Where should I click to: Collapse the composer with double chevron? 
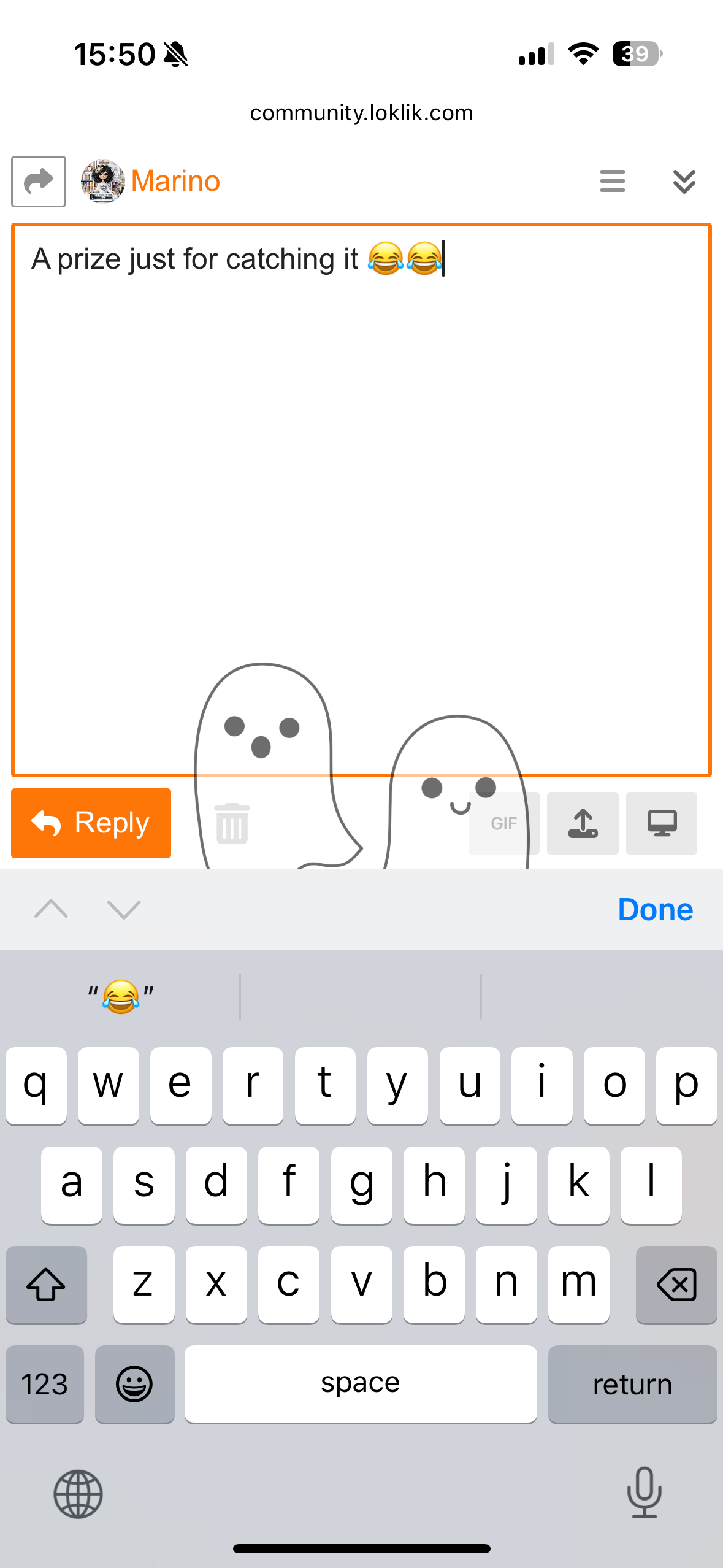click(x=684, y=182)
